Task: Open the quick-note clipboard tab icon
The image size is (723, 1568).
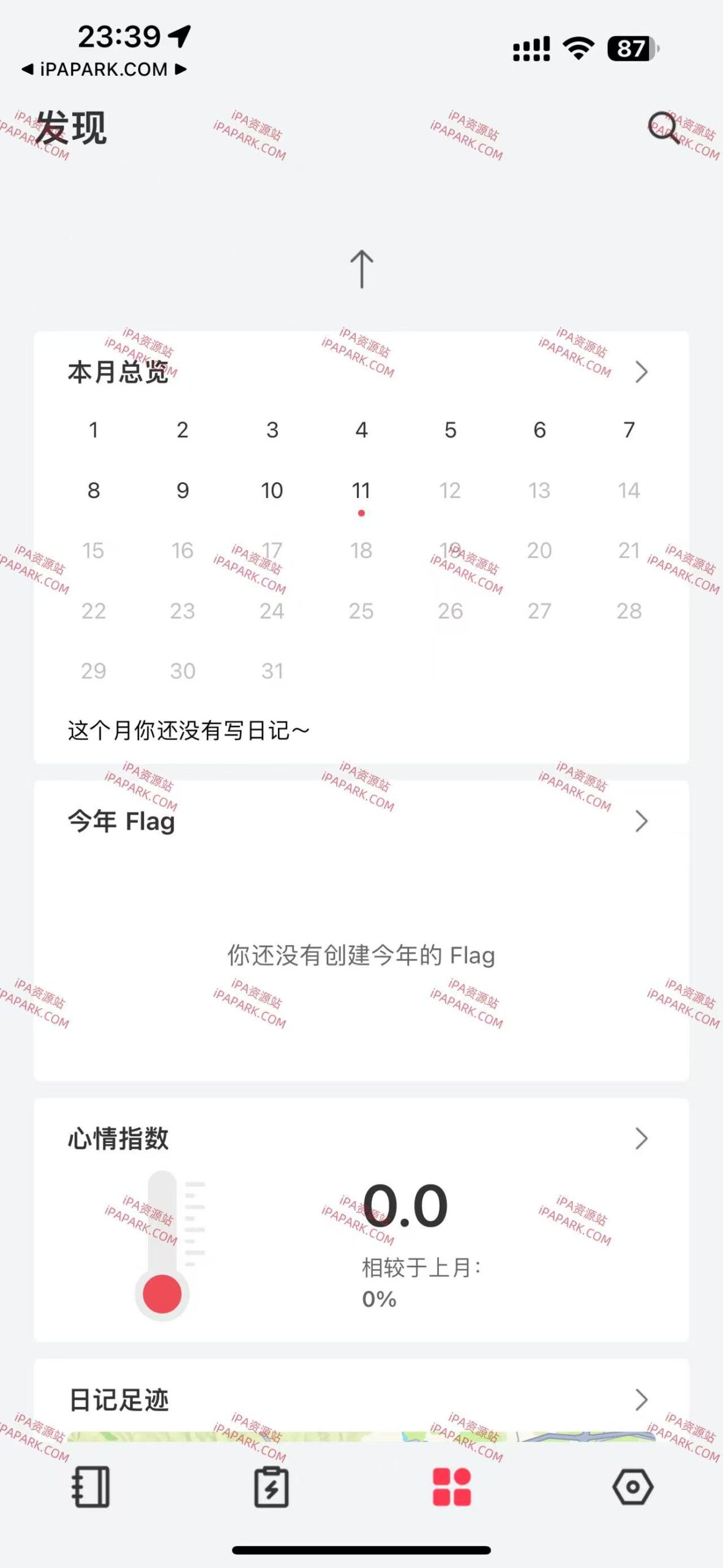Action: [271, 1486]
